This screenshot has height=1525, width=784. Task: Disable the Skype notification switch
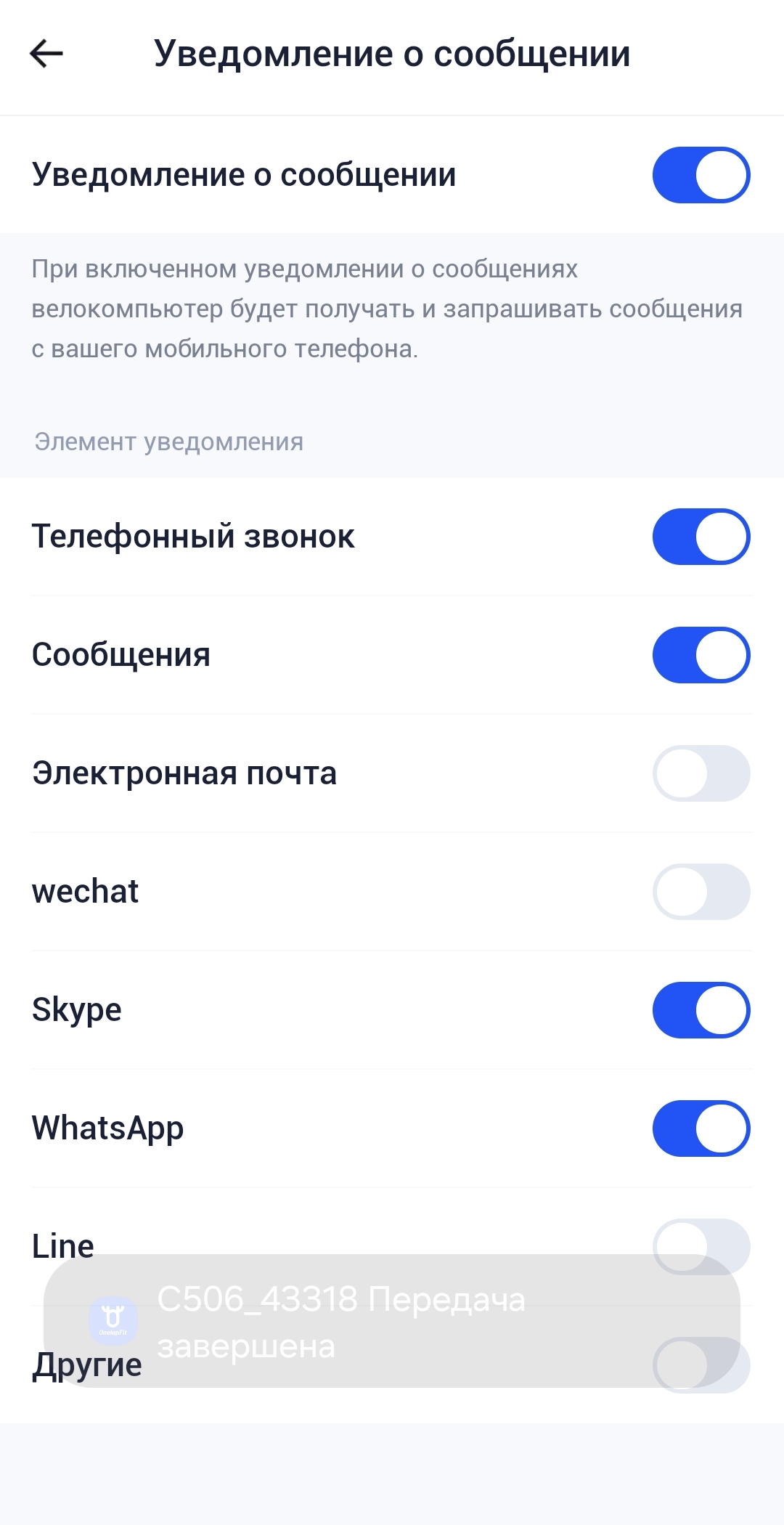point(701,1010)
